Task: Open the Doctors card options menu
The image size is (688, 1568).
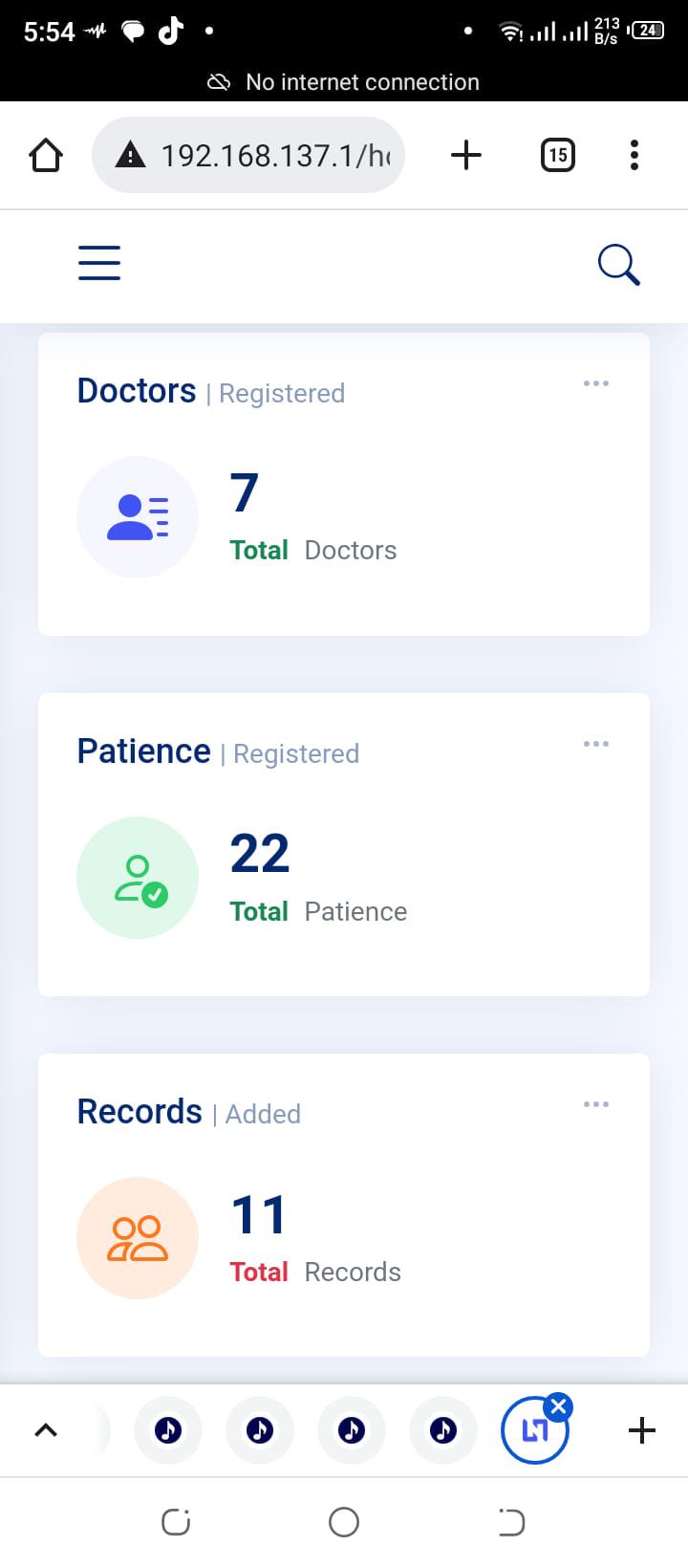Action: 596,382
